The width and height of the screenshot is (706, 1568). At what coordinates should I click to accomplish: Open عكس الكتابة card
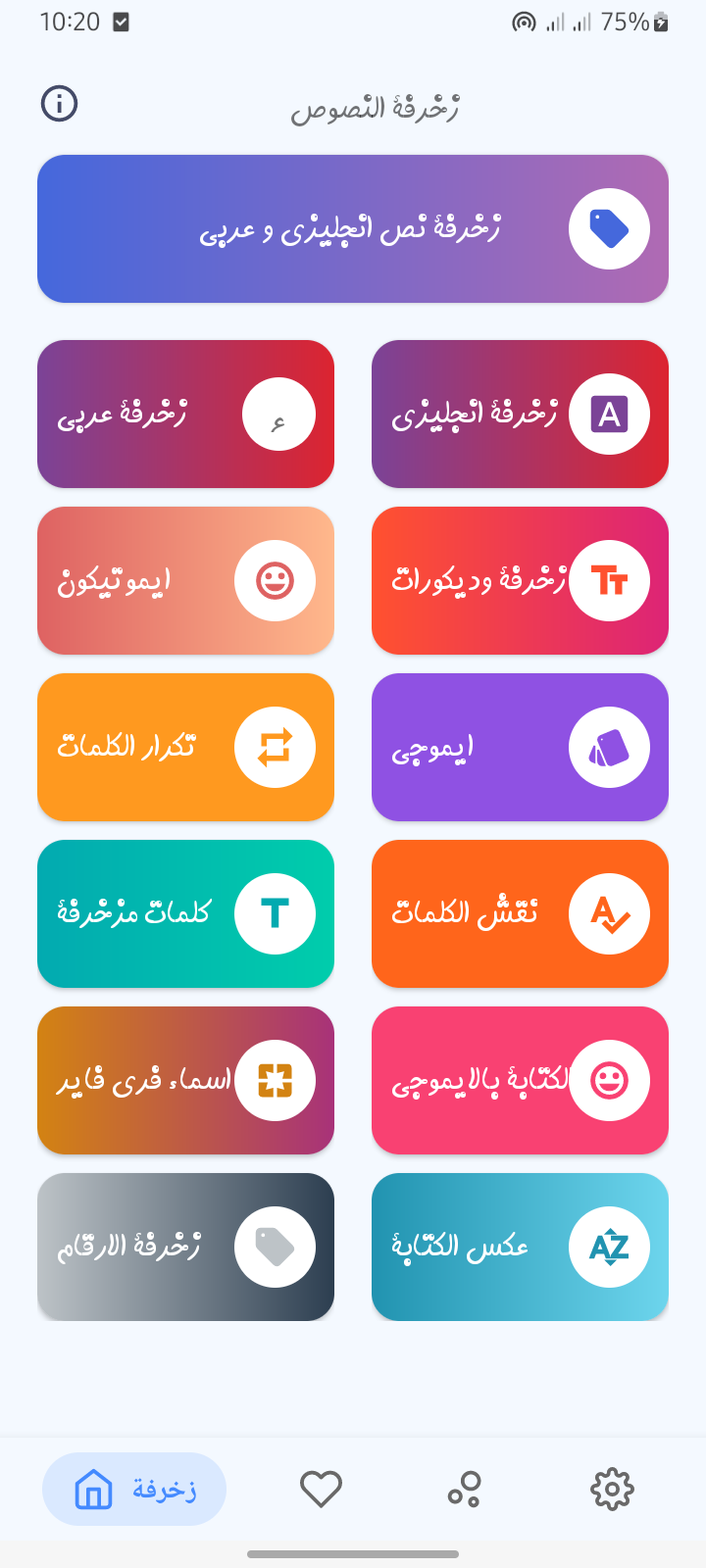[520, 1247]
